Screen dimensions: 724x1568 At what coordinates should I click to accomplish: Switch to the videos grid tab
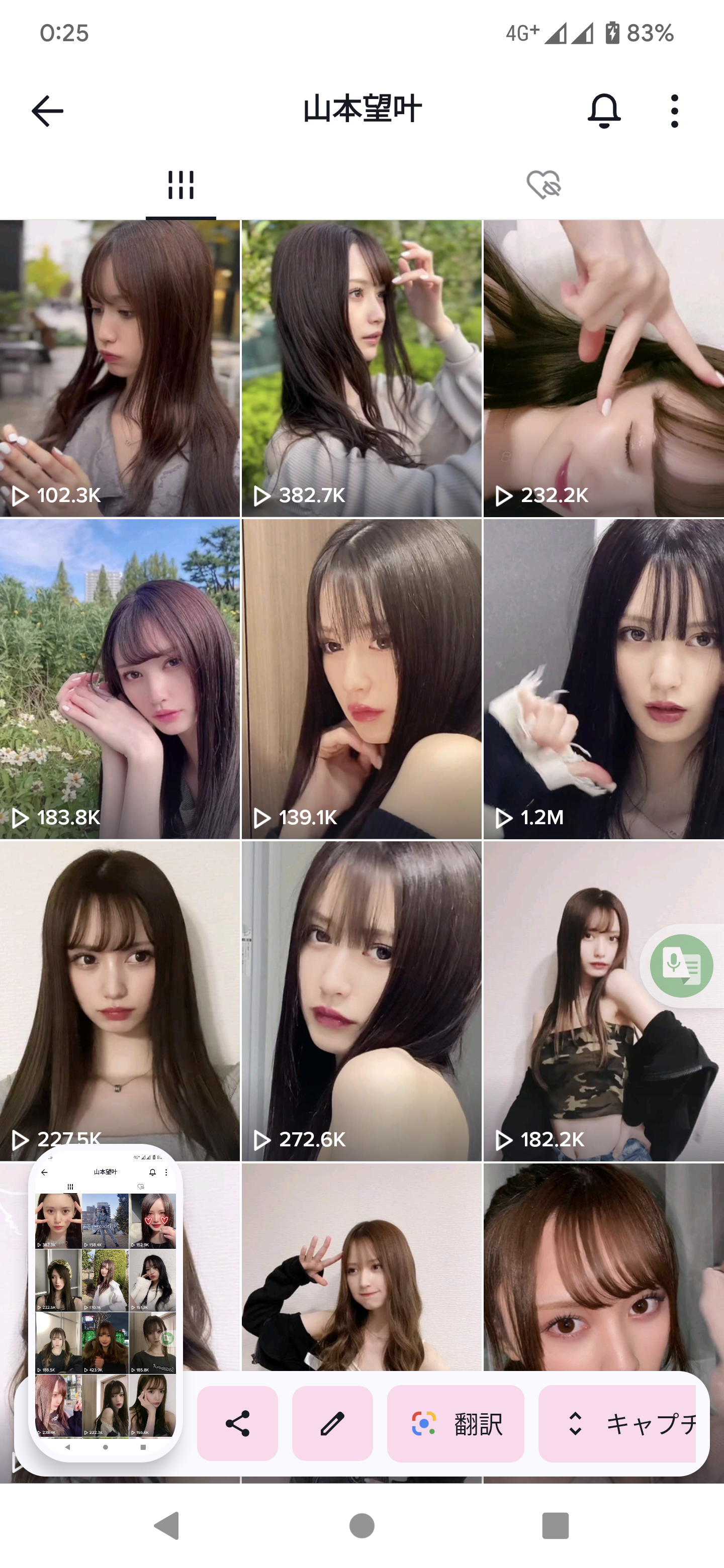[x=181, y=185]
